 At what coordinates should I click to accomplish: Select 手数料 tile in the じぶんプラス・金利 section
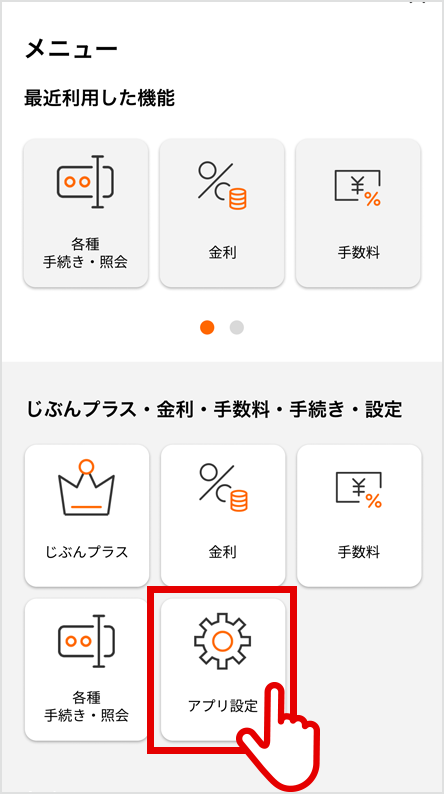(359, 515)
